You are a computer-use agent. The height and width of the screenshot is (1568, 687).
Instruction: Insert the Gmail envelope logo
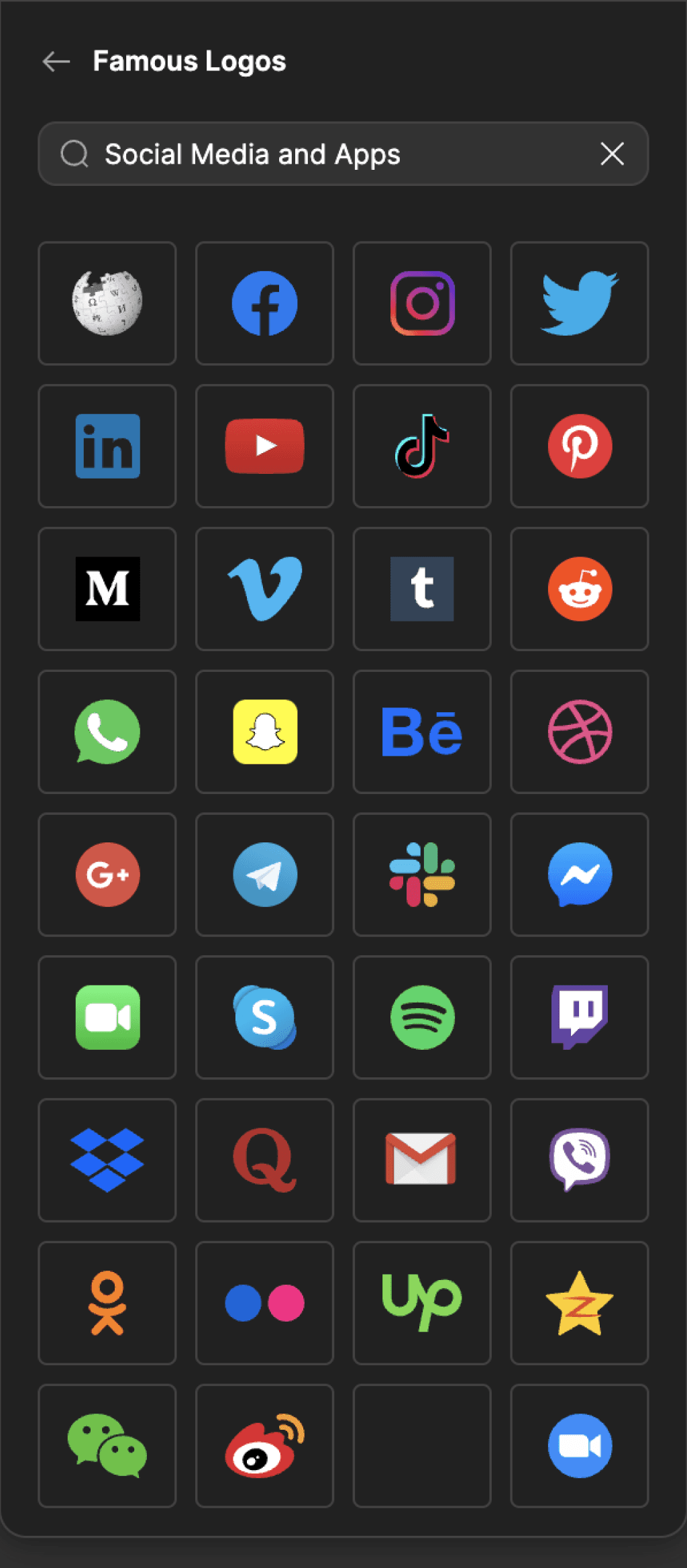[x=422, y=1160]
